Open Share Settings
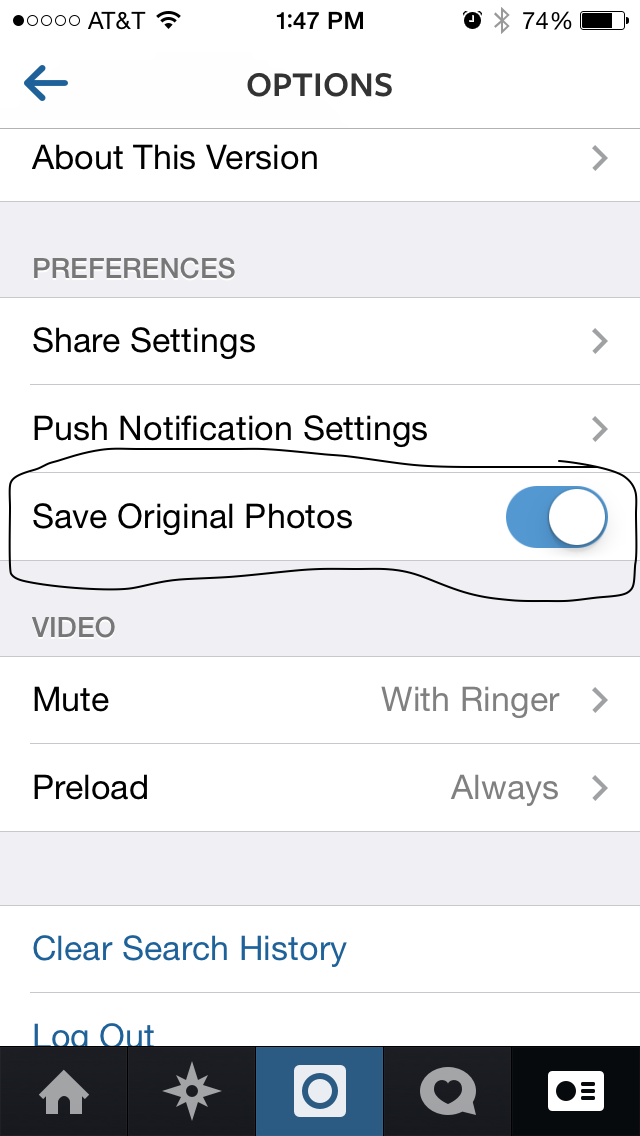Image resolution: width=640 pixels, height=1136 pixels. [x=320, y=341]
